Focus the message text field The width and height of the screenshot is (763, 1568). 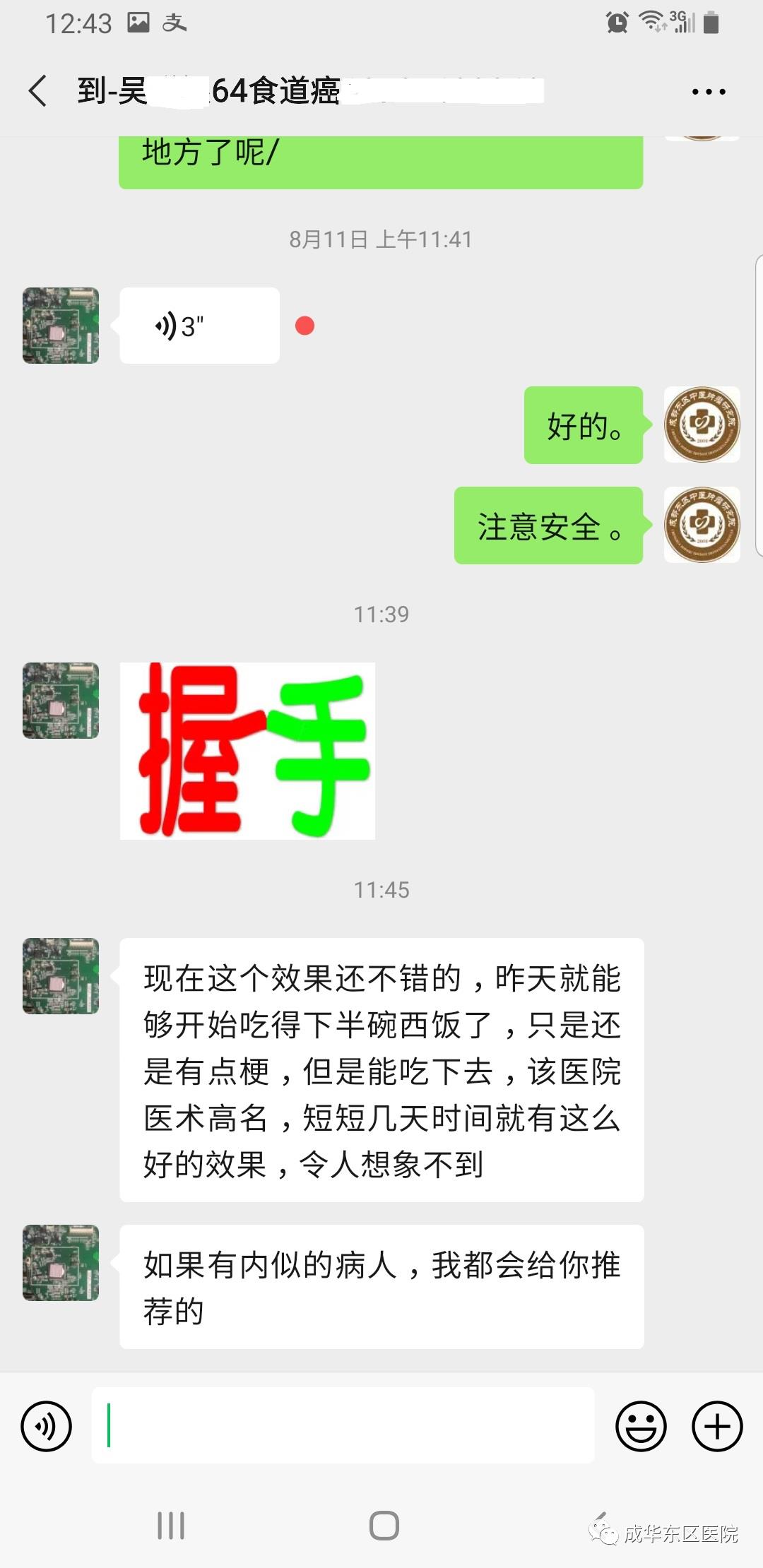[x=343, y=1425]
